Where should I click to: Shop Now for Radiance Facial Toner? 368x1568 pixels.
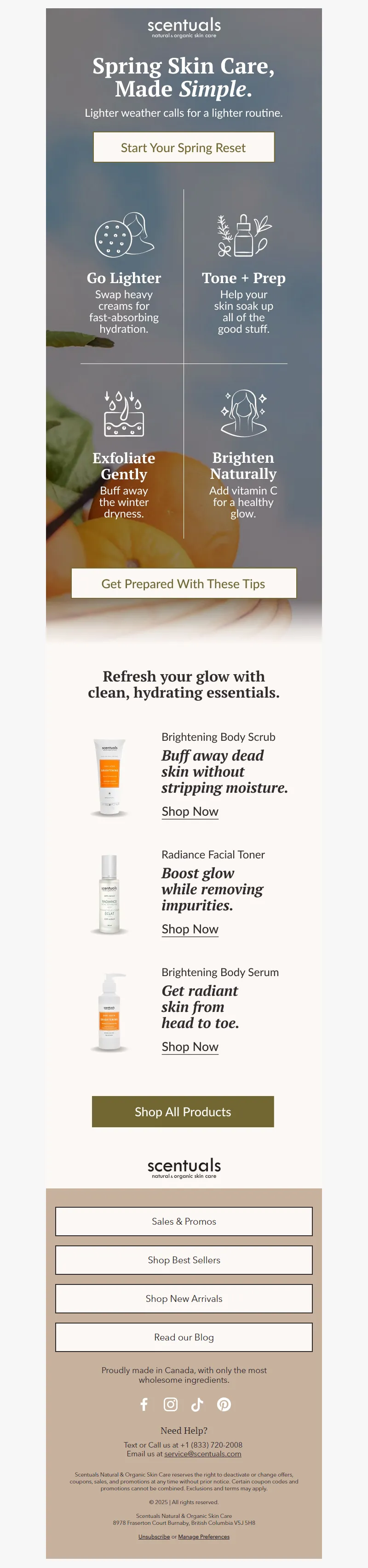click(190, 928)
